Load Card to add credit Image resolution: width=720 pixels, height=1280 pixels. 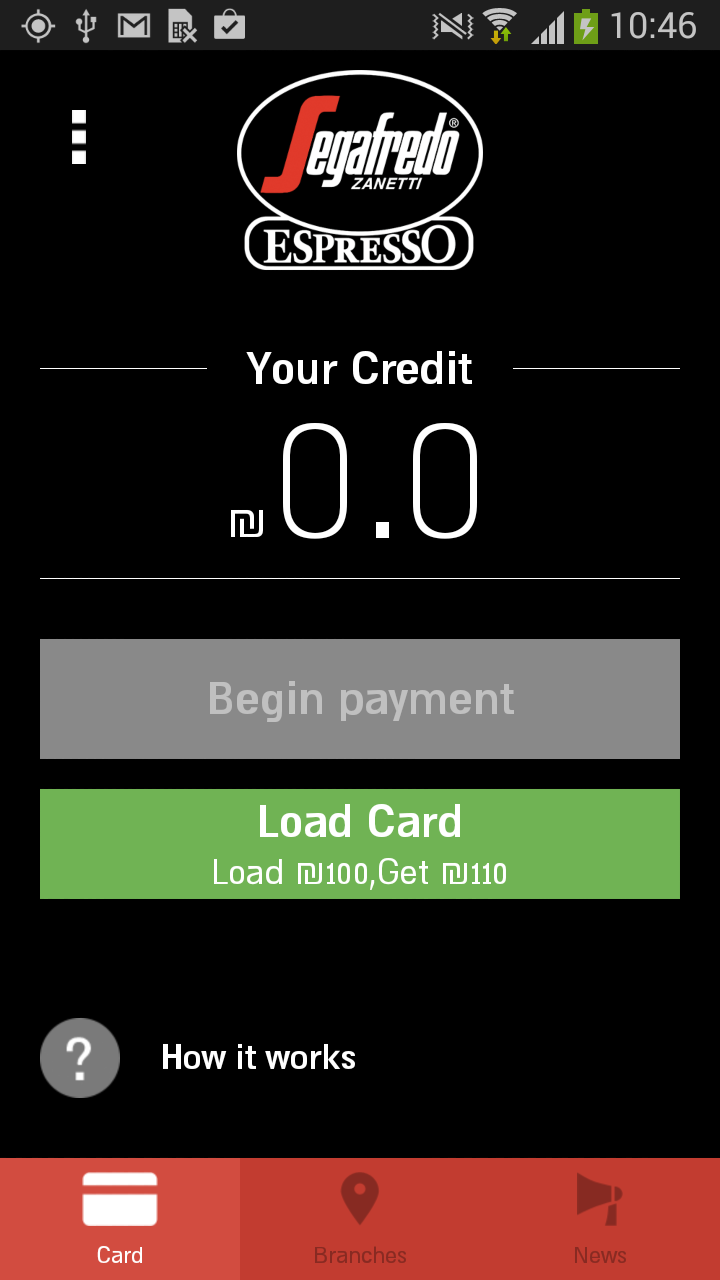pos(360,844)
